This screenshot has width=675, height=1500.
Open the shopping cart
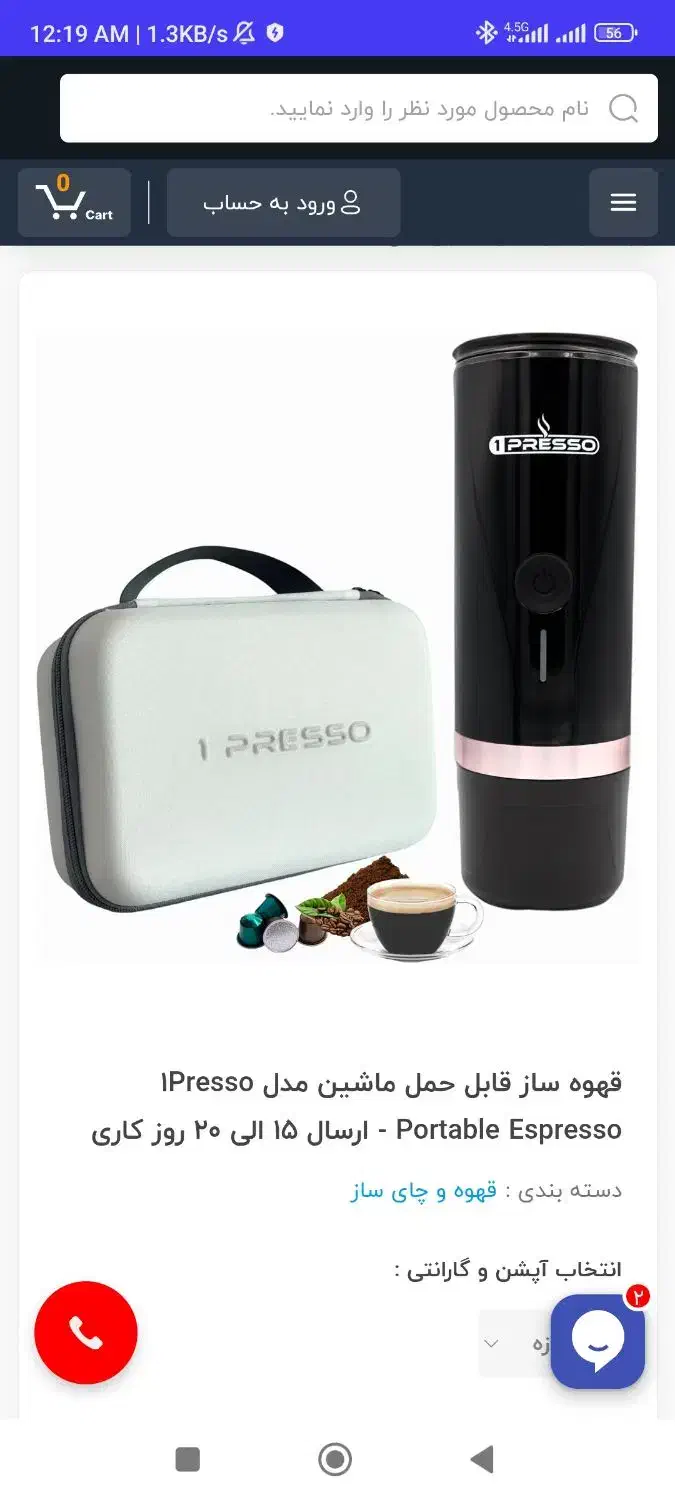74,203
